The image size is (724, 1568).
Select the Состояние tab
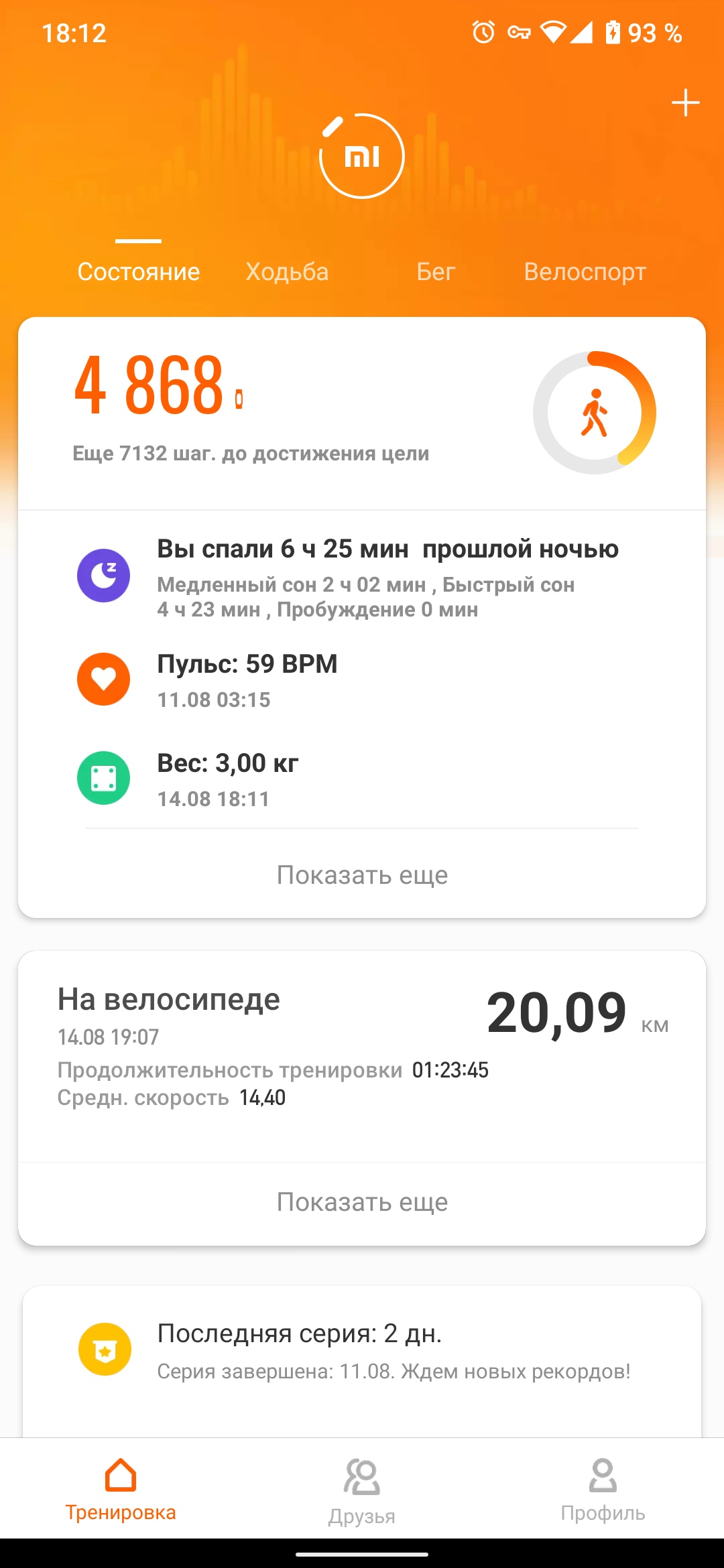click(x=138, y=271)
